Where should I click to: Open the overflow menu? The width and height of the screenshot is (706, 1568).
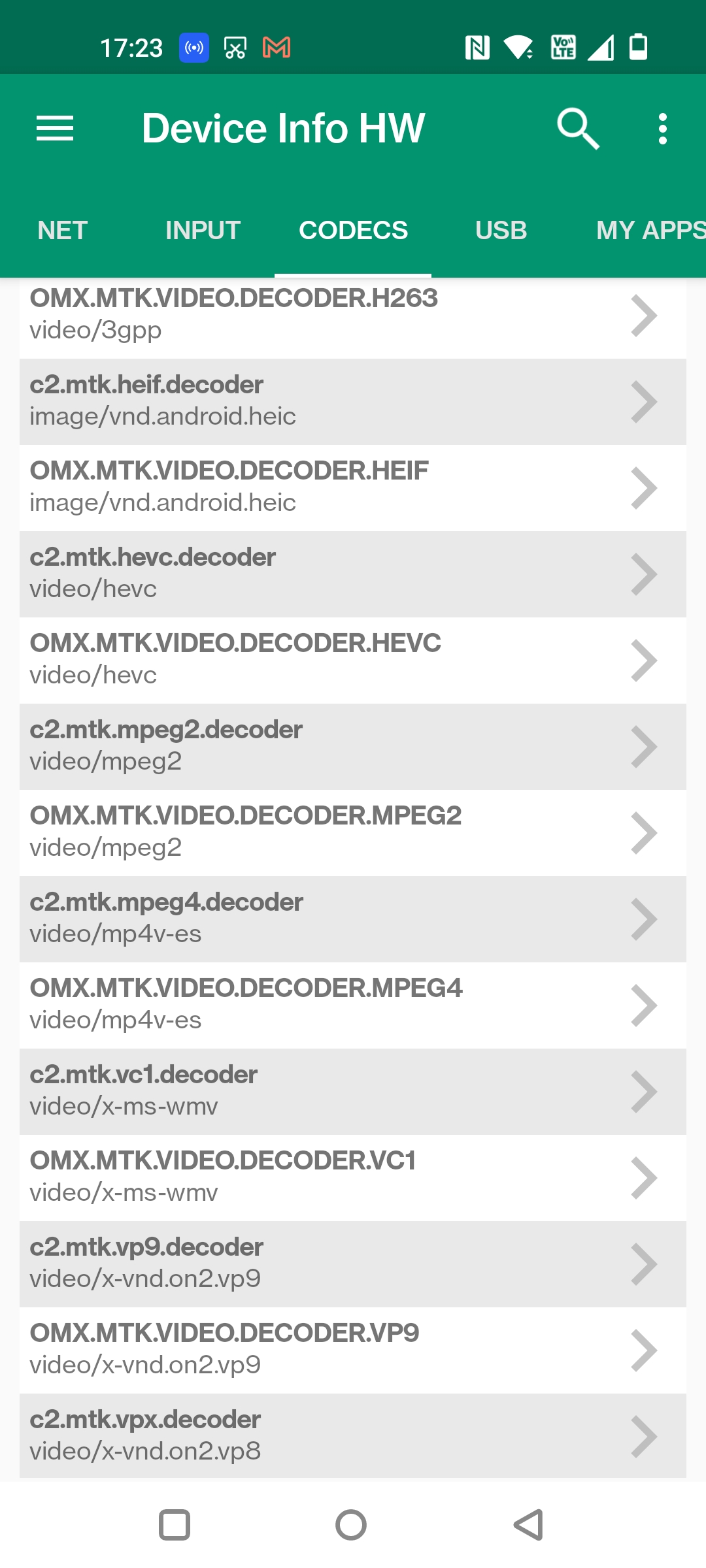coord(662,128)
